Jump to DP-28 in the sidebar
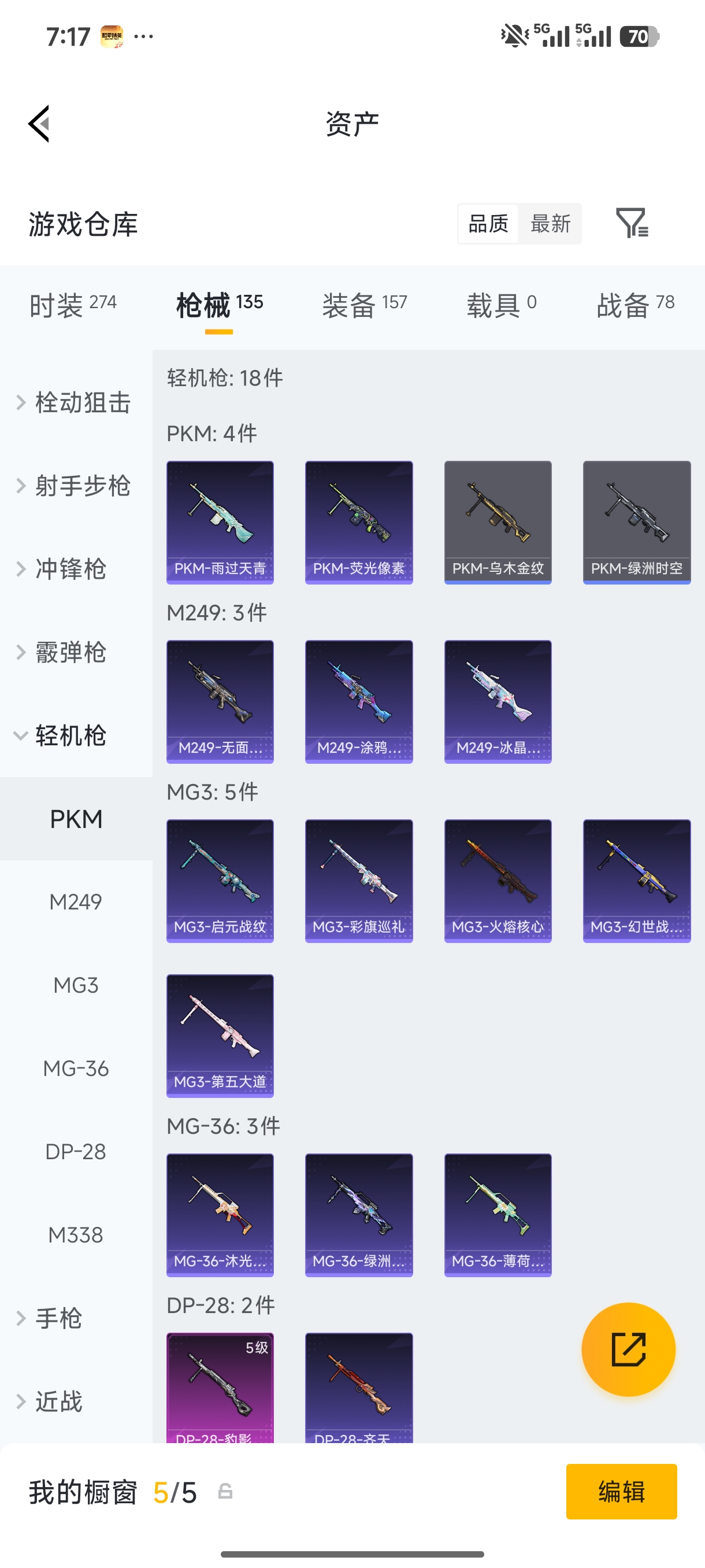This screenshot has width=705, height=1568. coord(76,1152)
